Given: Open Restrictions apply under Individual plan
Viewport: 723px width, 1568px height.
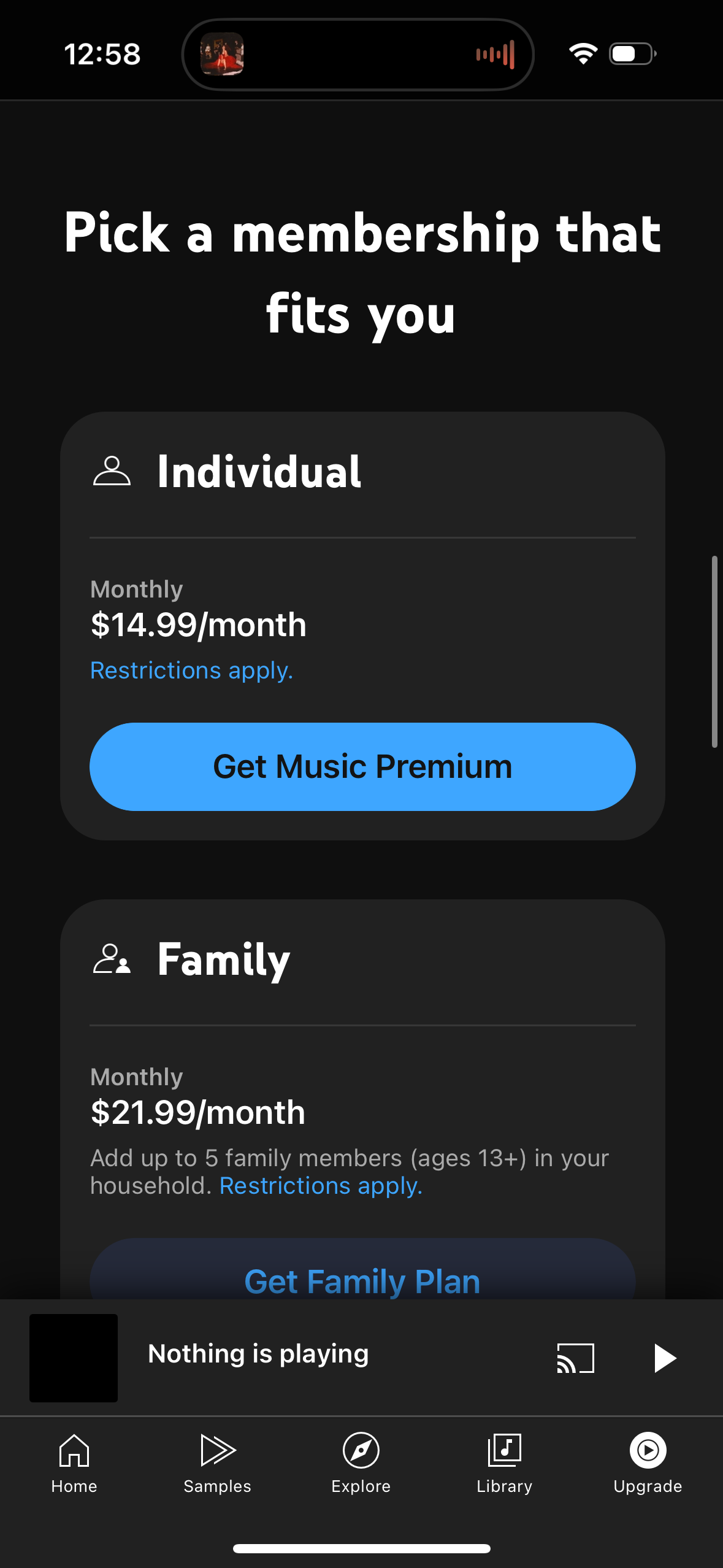Looking at the screenshot, I should pyautogui.click(x=191, y=670).
